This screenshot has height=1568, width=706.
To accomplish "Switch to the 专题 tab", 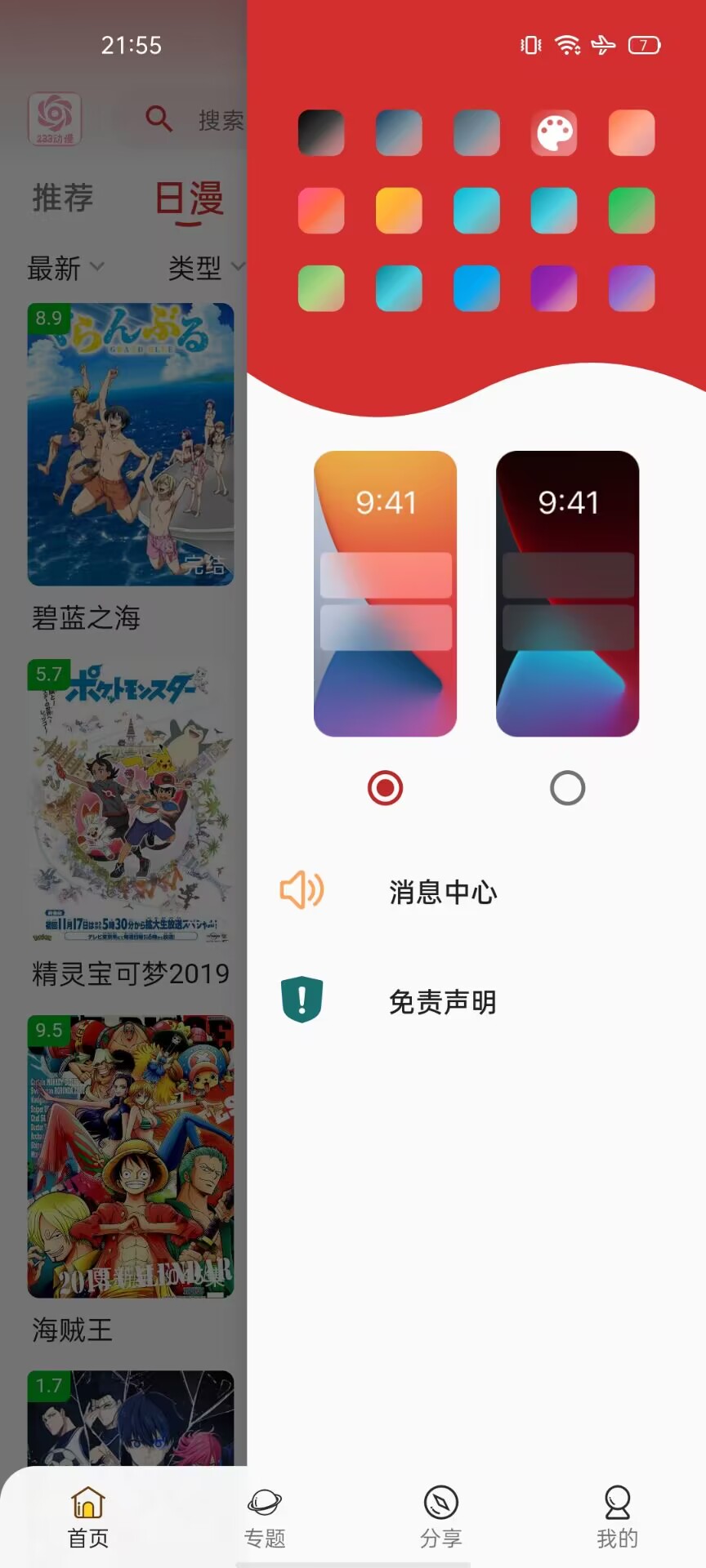I will coord(265,1517).
